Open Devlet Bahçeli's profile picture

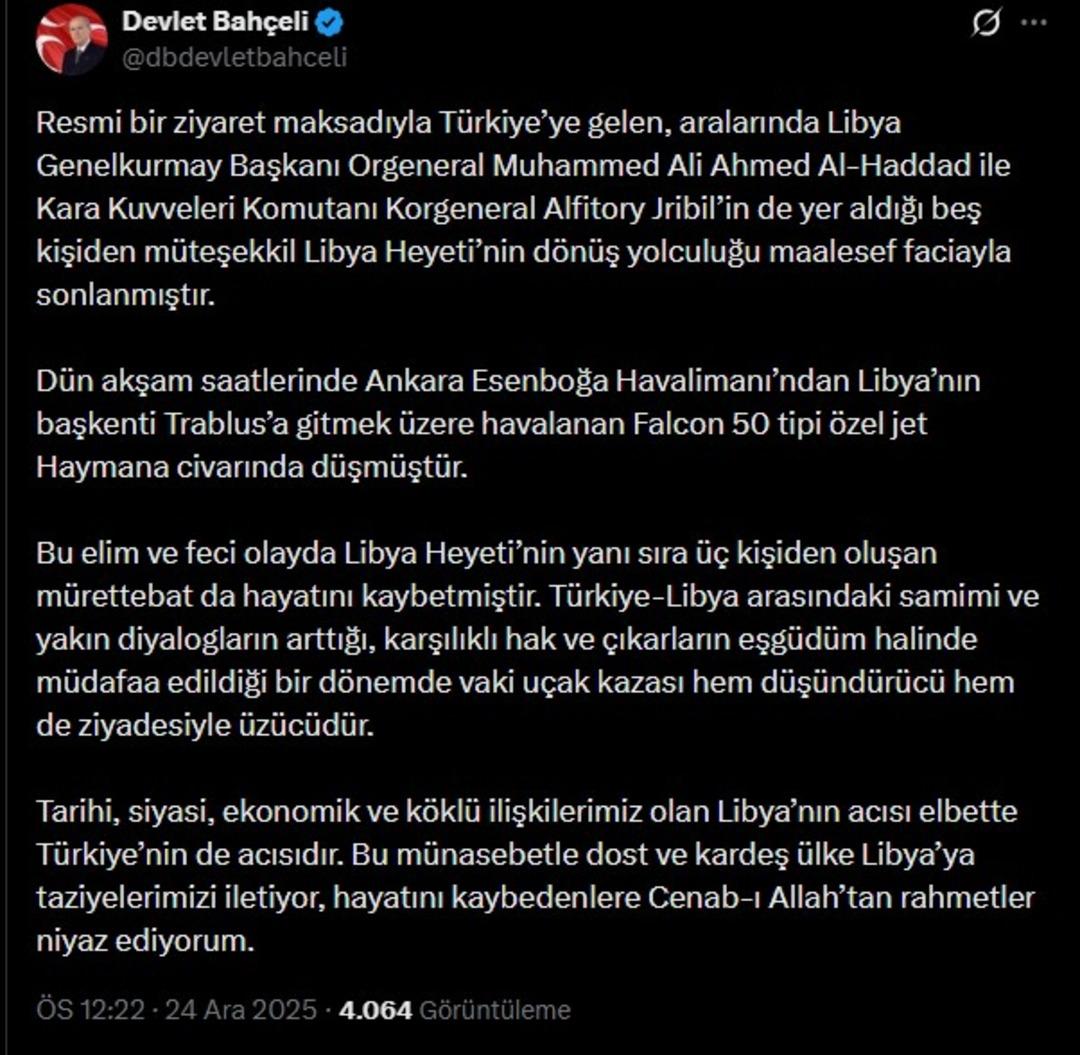(x=71, y=40)
